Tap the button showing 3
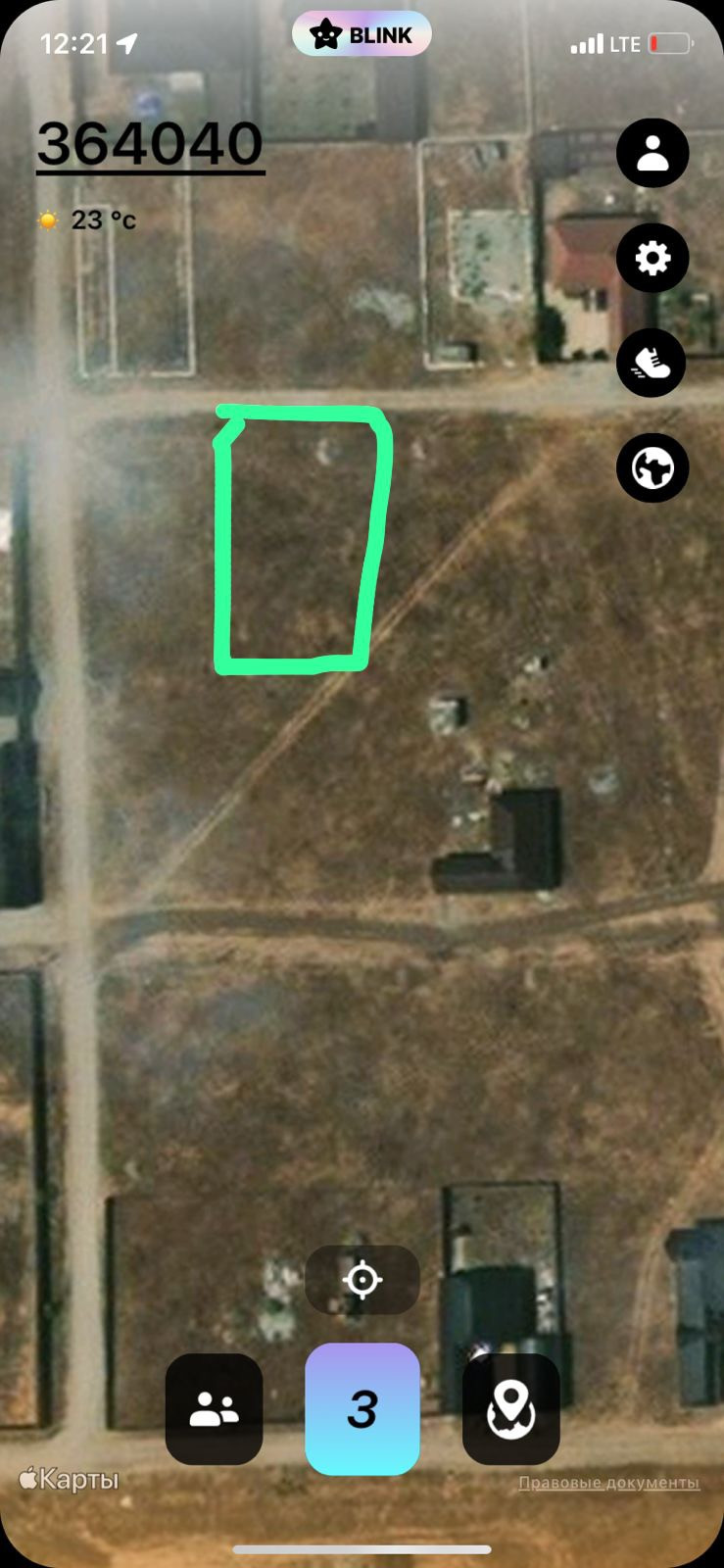The image size is (724, 1568). (362, 1409)
